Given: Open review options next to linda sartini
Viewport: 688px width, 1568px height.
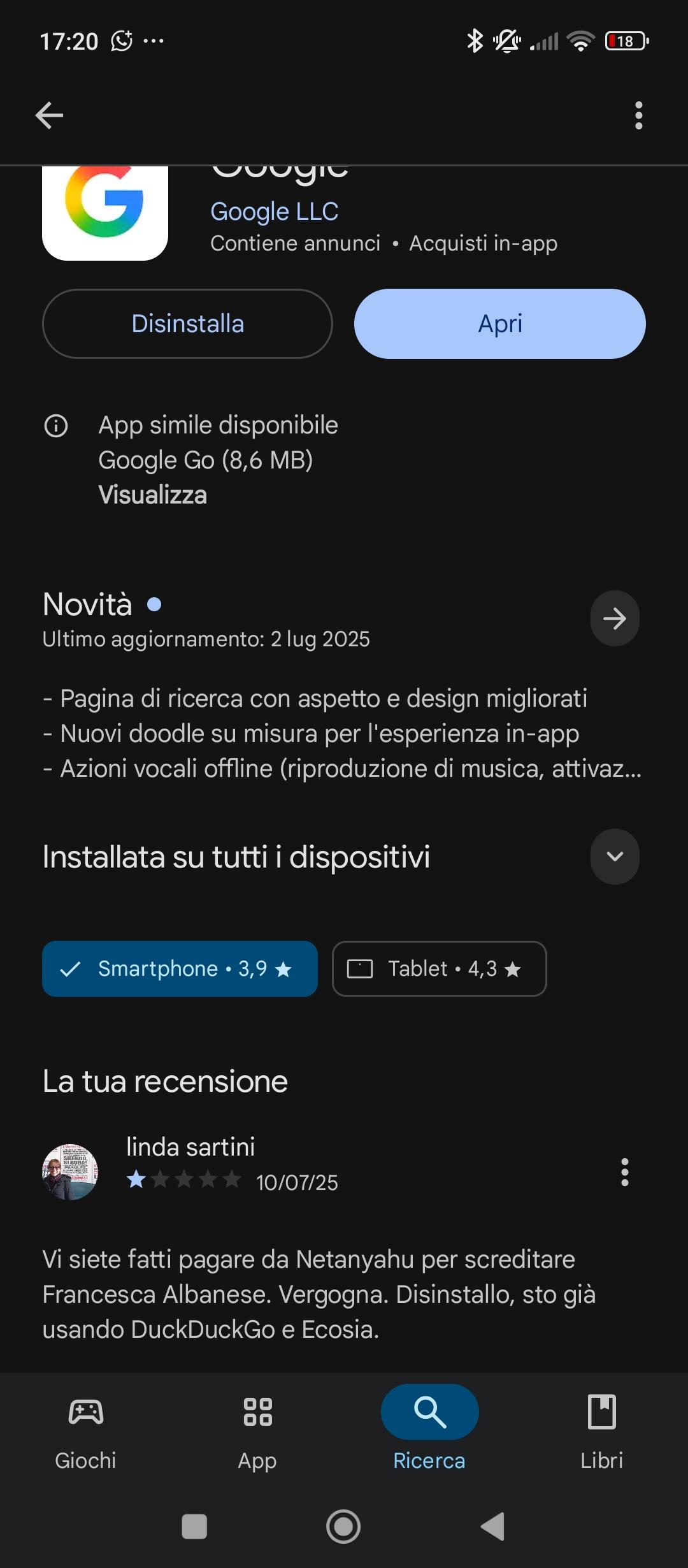Looking at the screenshot, I should 624,1172.
